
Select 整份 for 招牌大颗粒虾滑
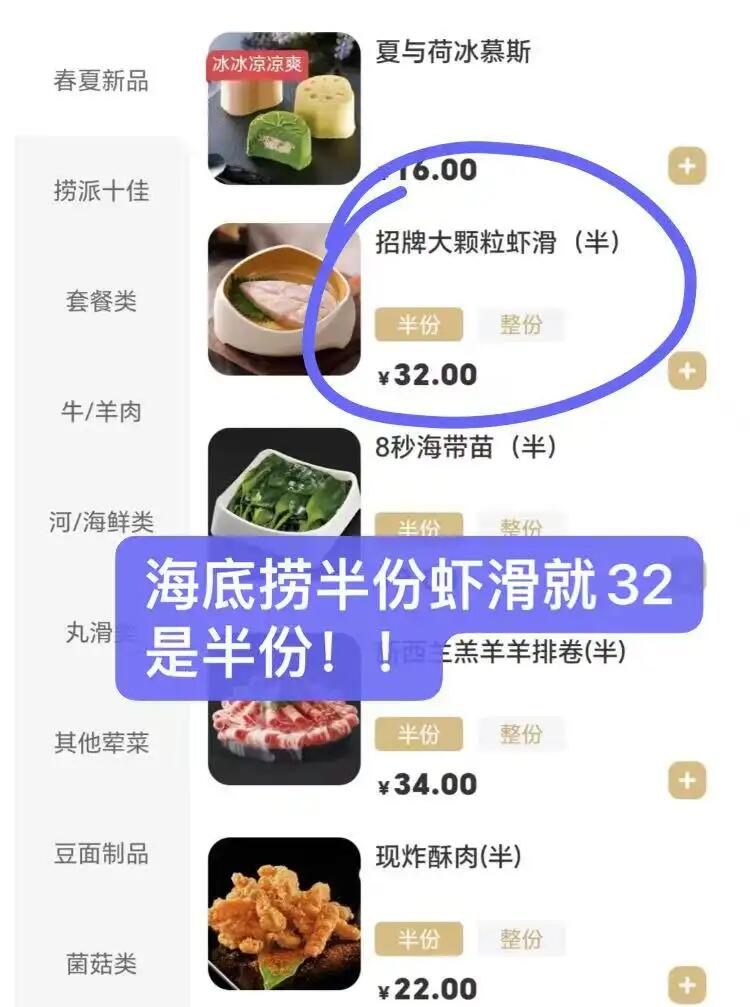coord(520,323)
